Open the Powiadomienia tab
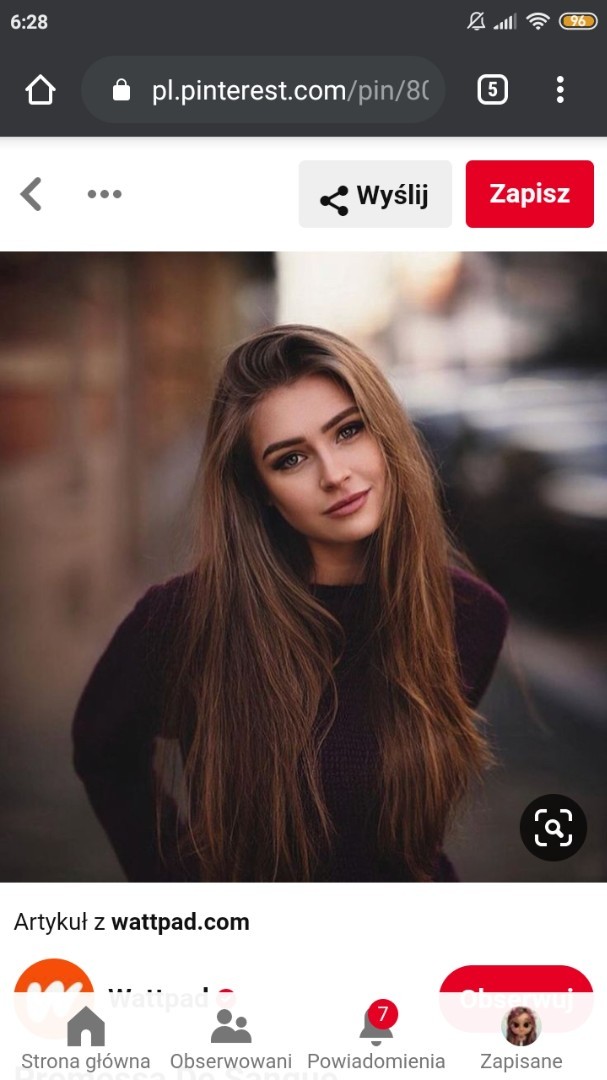This screenshot has height=1080, width=607. 376,1040
